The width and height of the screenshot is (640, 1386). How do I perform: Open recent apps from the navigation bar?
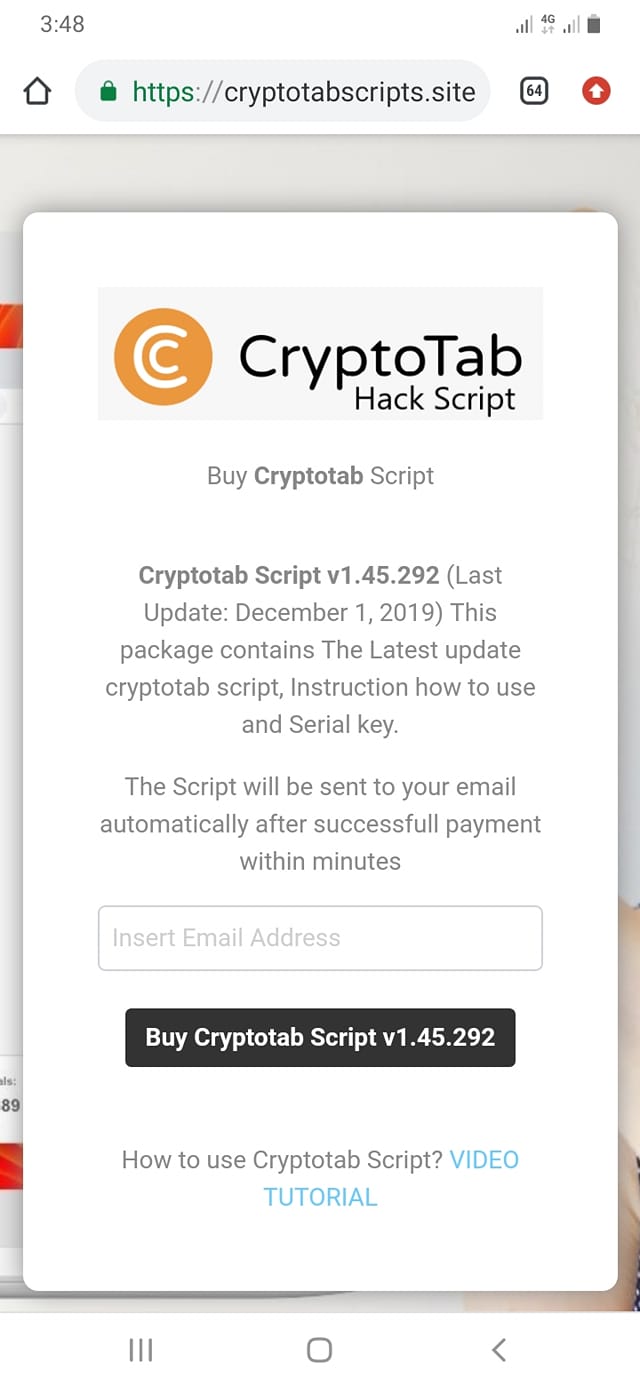pyautogui.click(x=141, y=1350)
